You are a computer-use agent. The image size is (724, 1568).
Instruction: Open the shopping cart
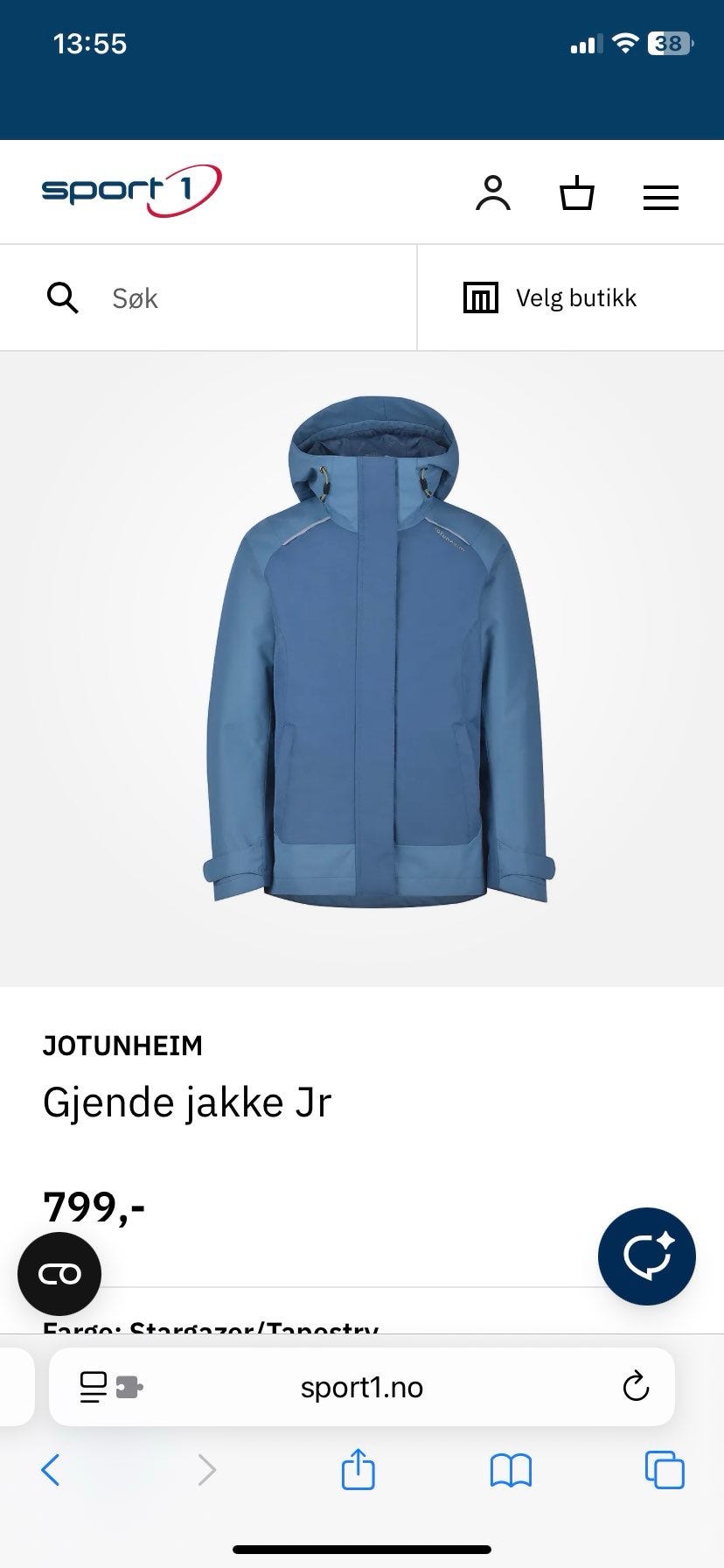(x=576, y=194)
